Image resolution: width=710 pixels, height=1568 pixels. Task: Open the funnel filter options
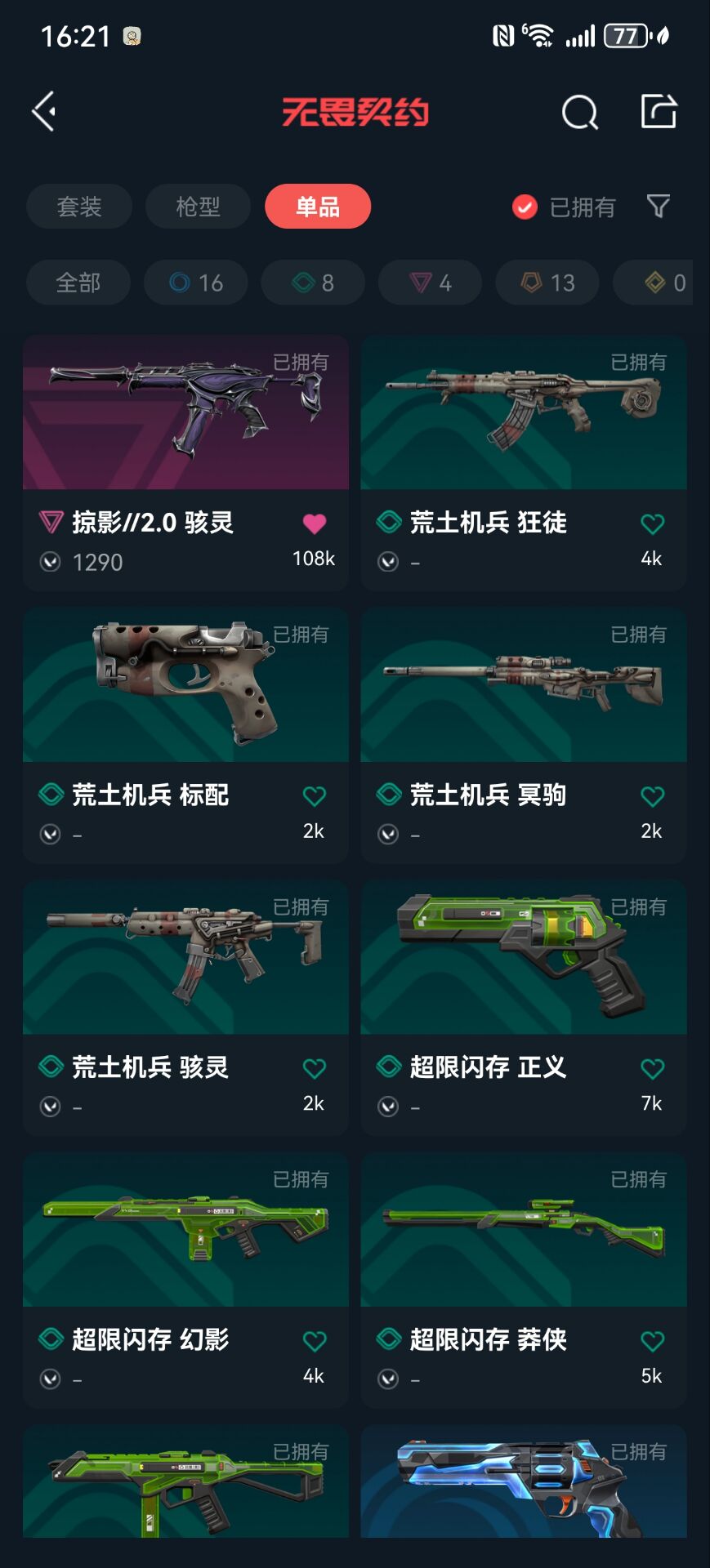[x=659, y=207]
